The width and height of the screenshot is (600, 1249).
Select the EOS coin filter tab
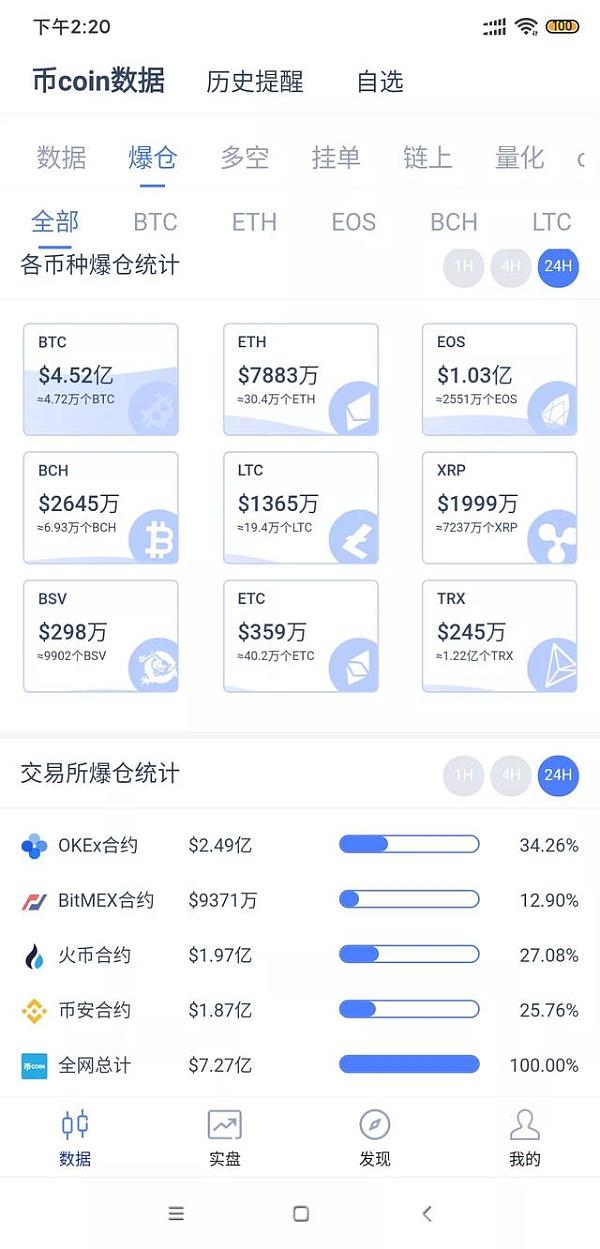coord(353,222)
